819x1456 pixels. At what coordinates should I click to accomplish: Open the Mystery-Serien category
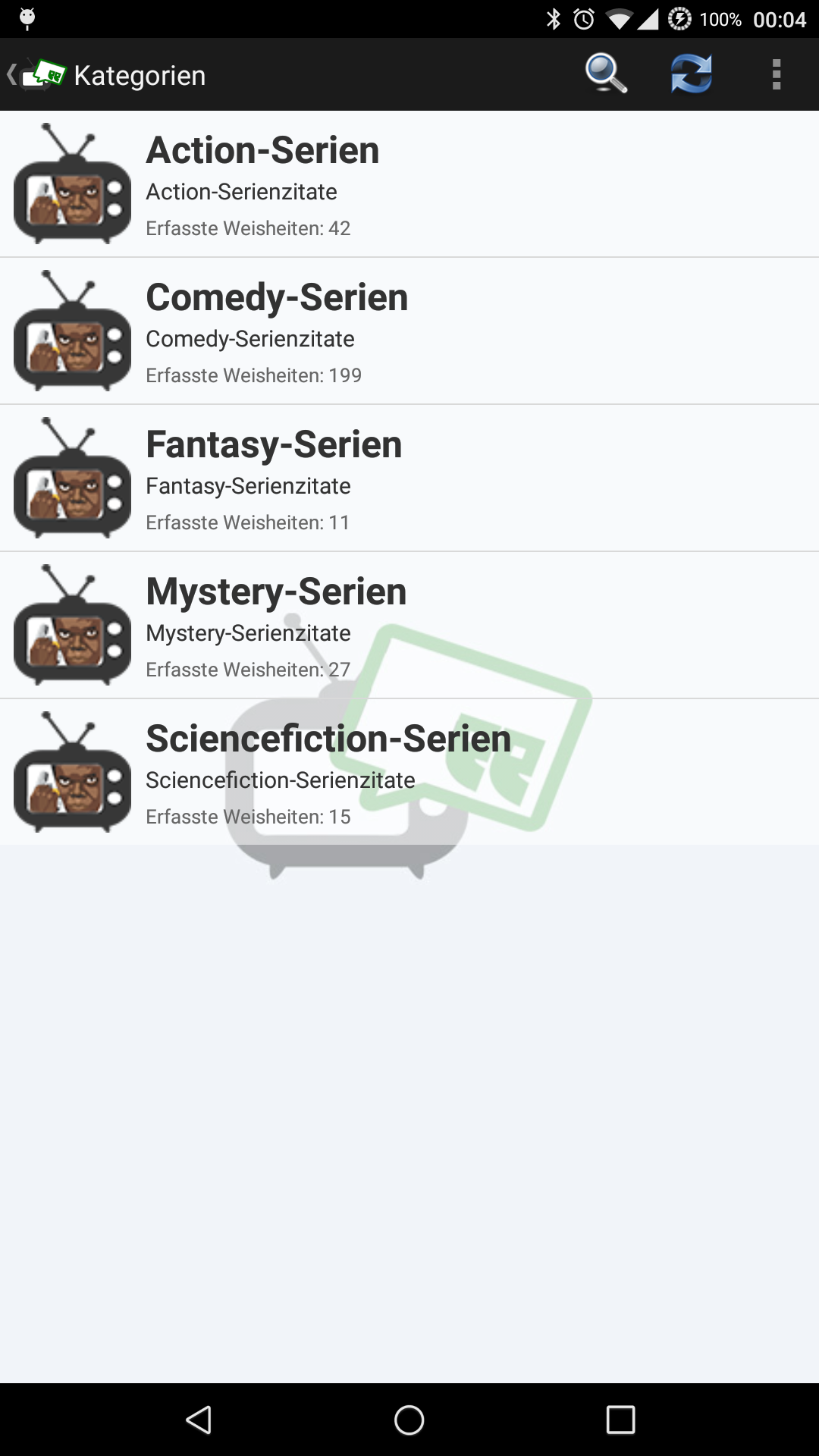pos(409,626)
